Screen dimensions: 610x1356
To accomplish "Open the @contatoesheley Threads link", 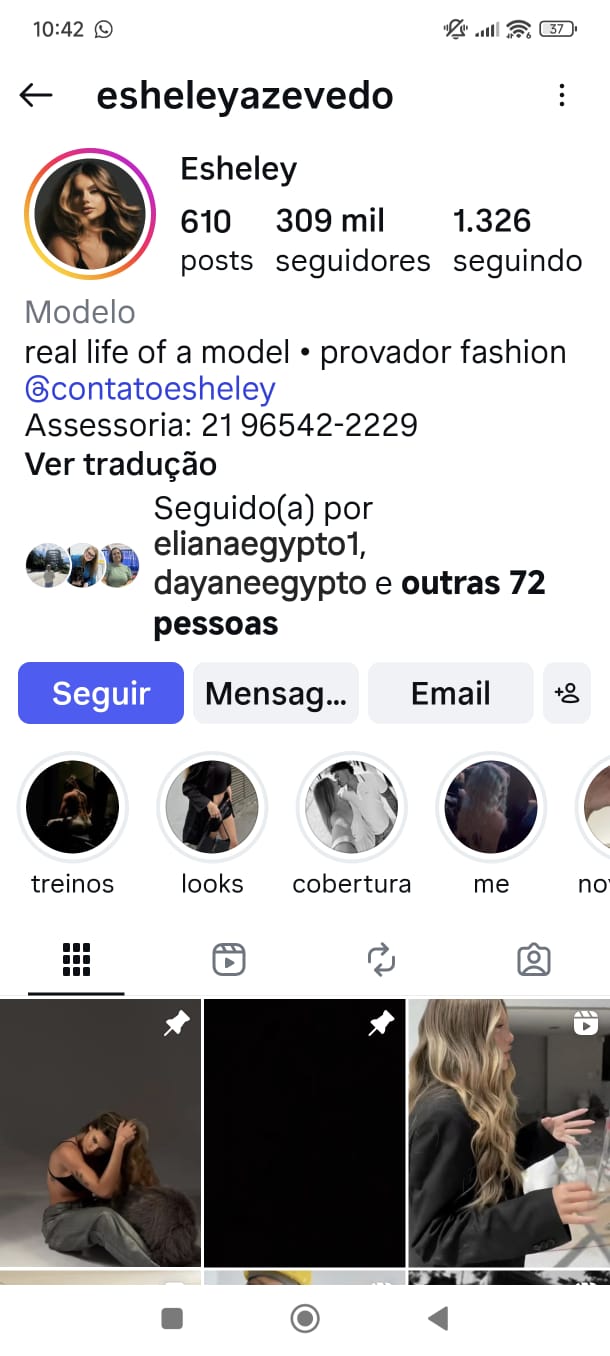I will (150, 389).
